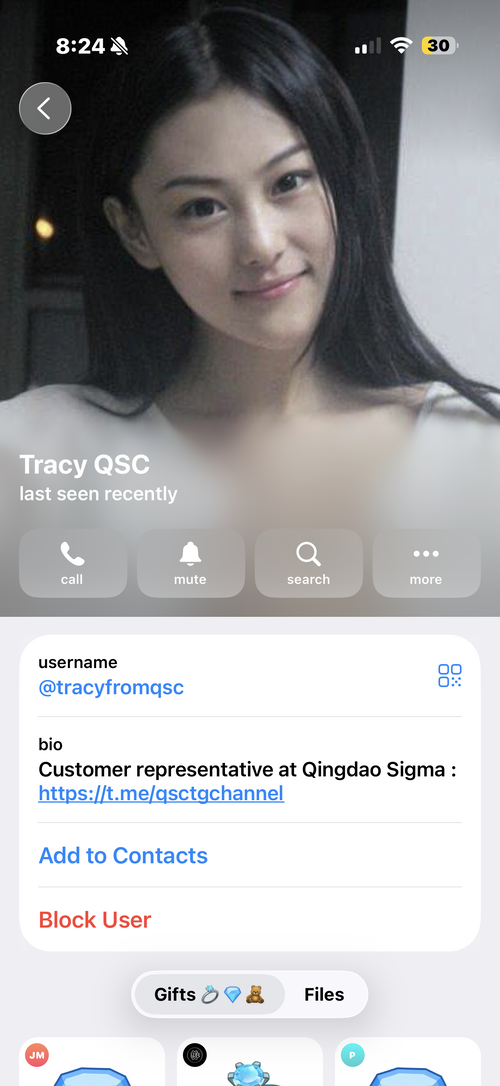This screenshot has width=500, height=1086.
Task: Search within this chat
Action: (x=309, y=563)
